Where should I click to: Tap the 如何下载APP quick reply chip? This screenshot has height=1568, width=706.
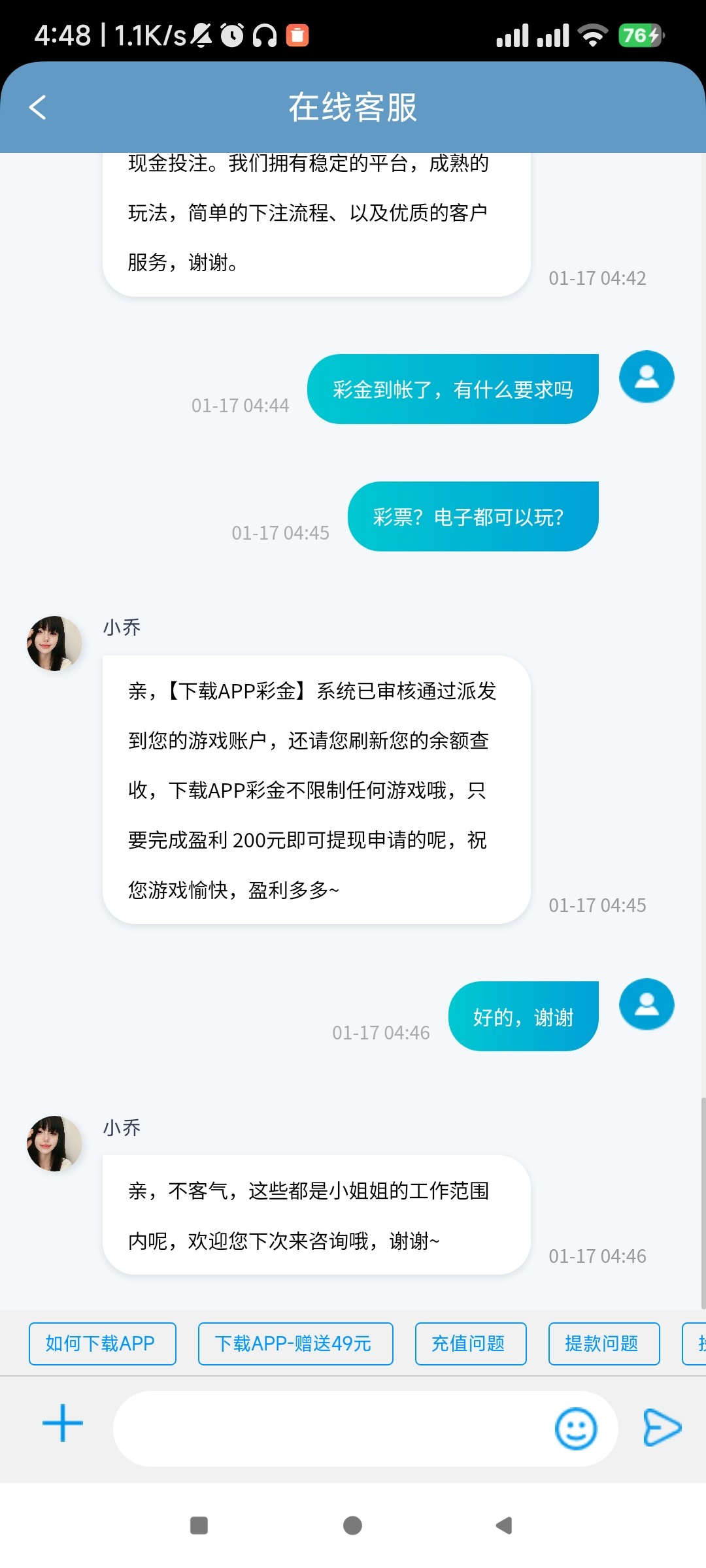pyautogui.click(x=102, y=1344)
